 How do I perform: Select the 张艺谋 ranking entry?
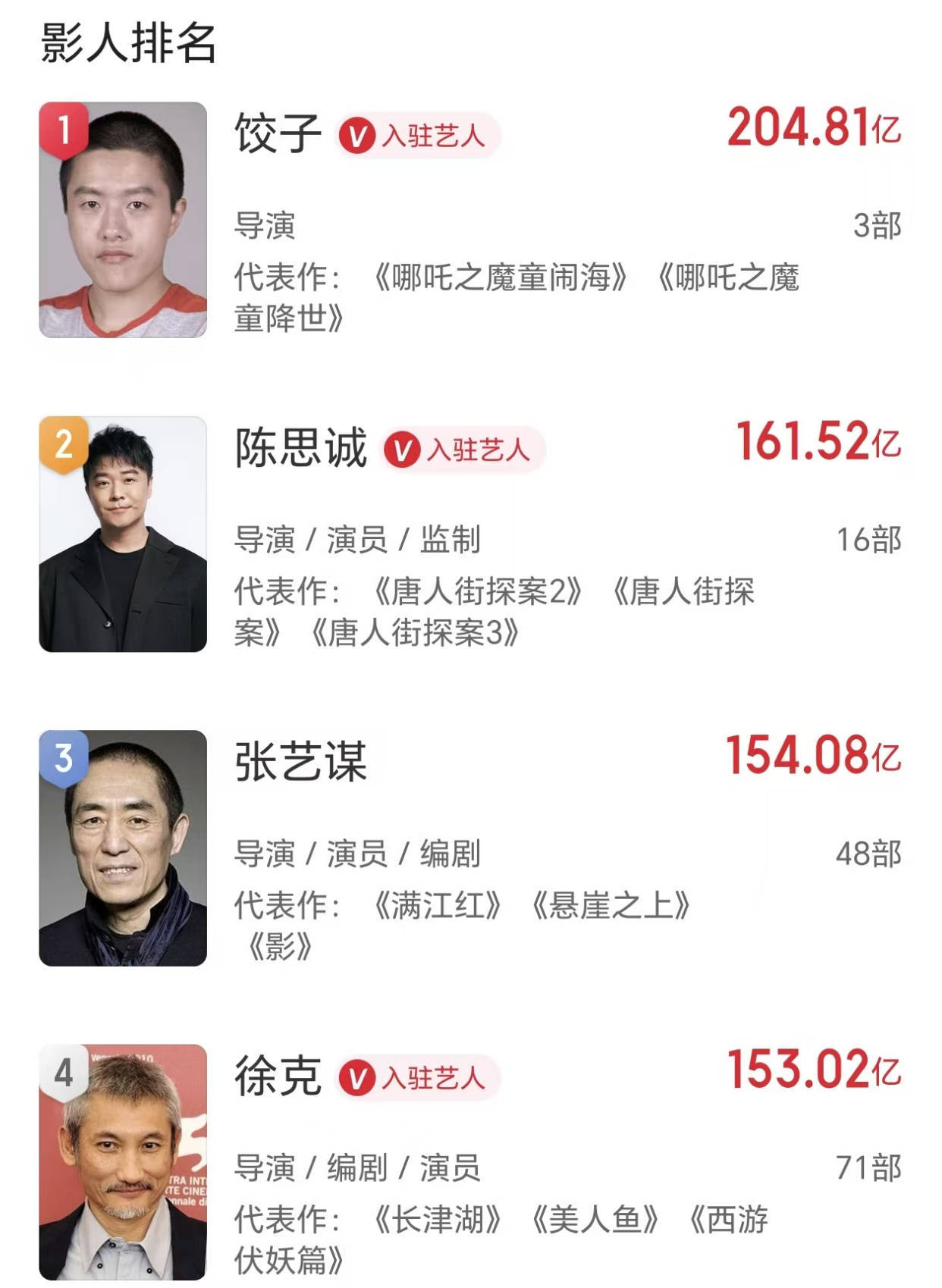[x=300, y=762]
